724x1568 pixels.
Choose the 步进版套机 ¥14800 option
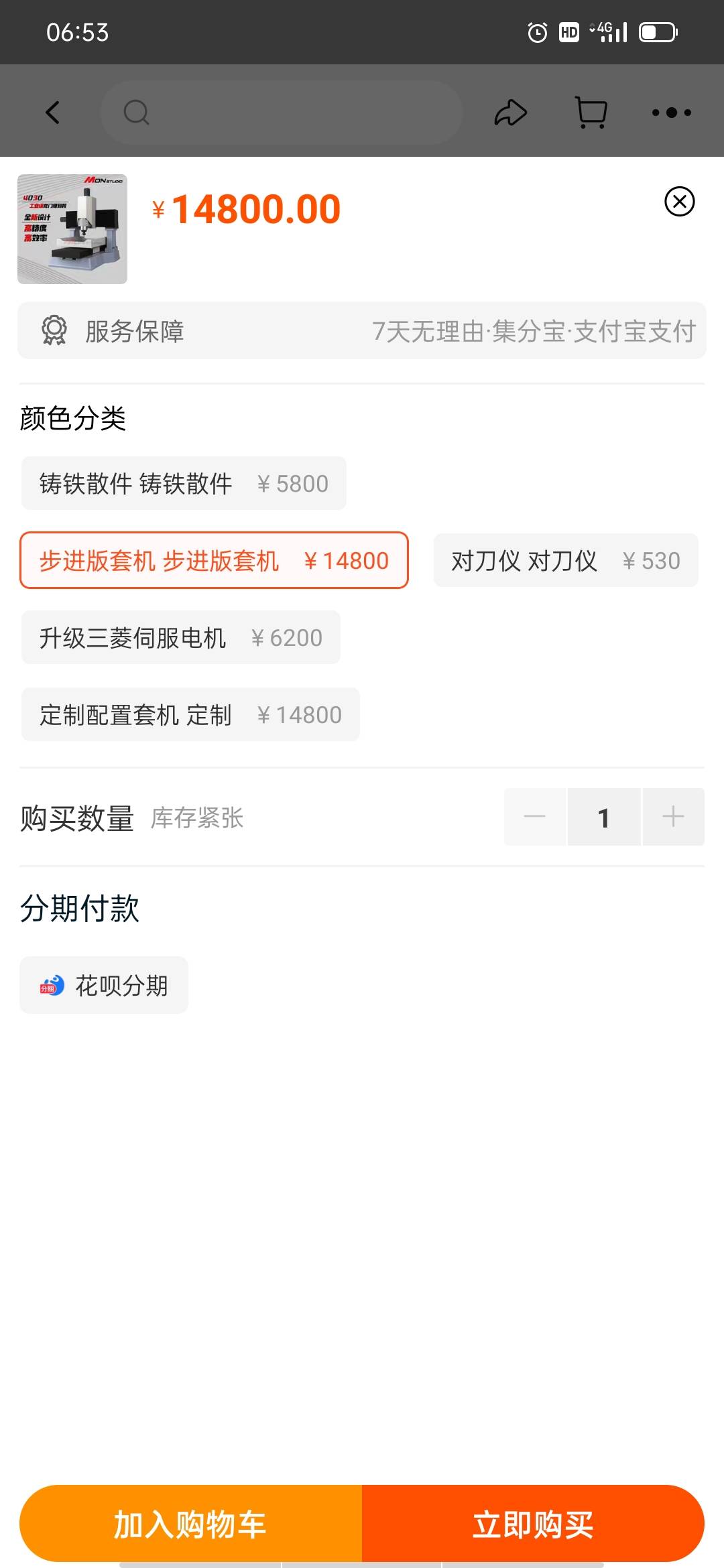tap(214, 561)
